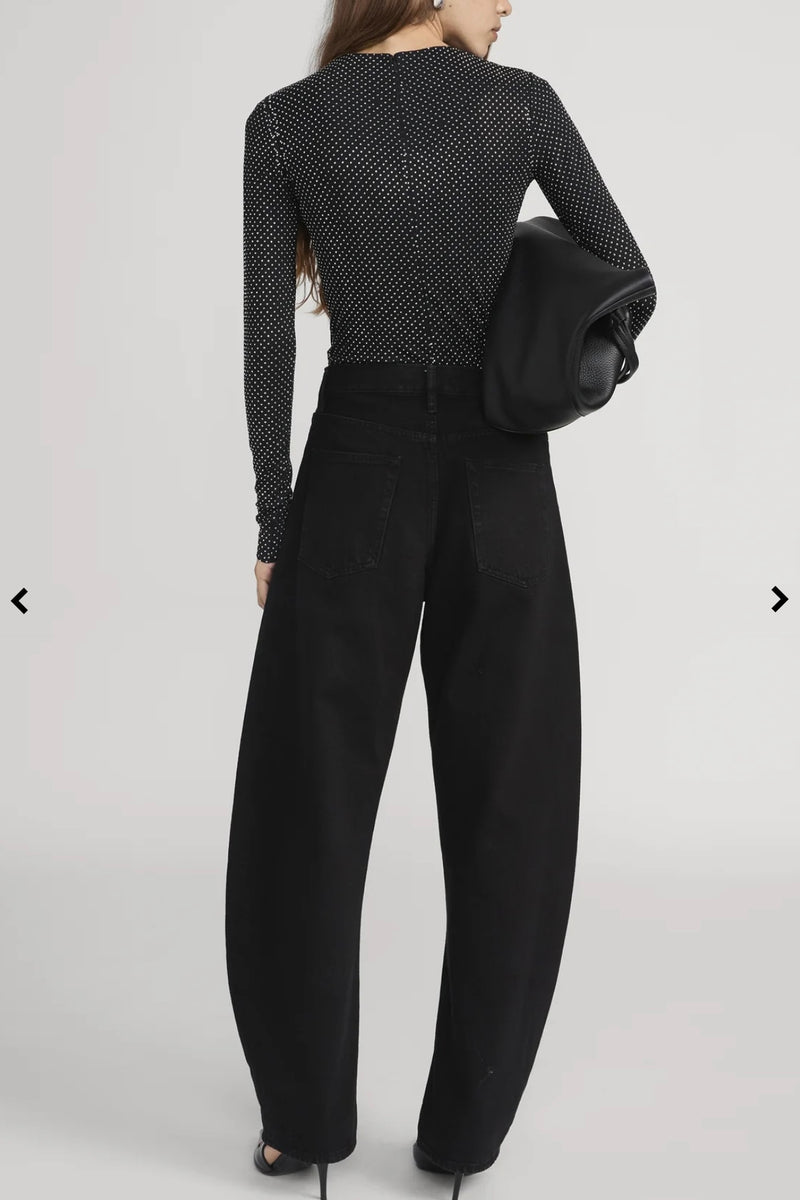Zoom into the product image by clicking it
The width and height of the screenshot is (800, 1200).
(x=400, y=600)
